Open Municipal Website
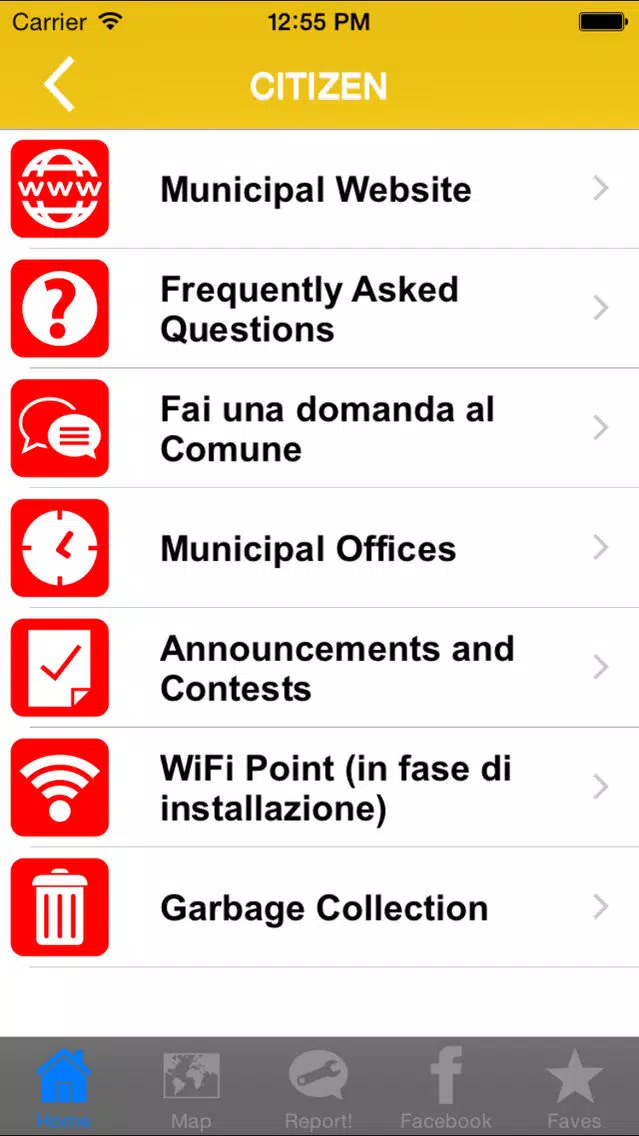The height and width of the screenshot is (1136, 639). [x=320, y=189]
